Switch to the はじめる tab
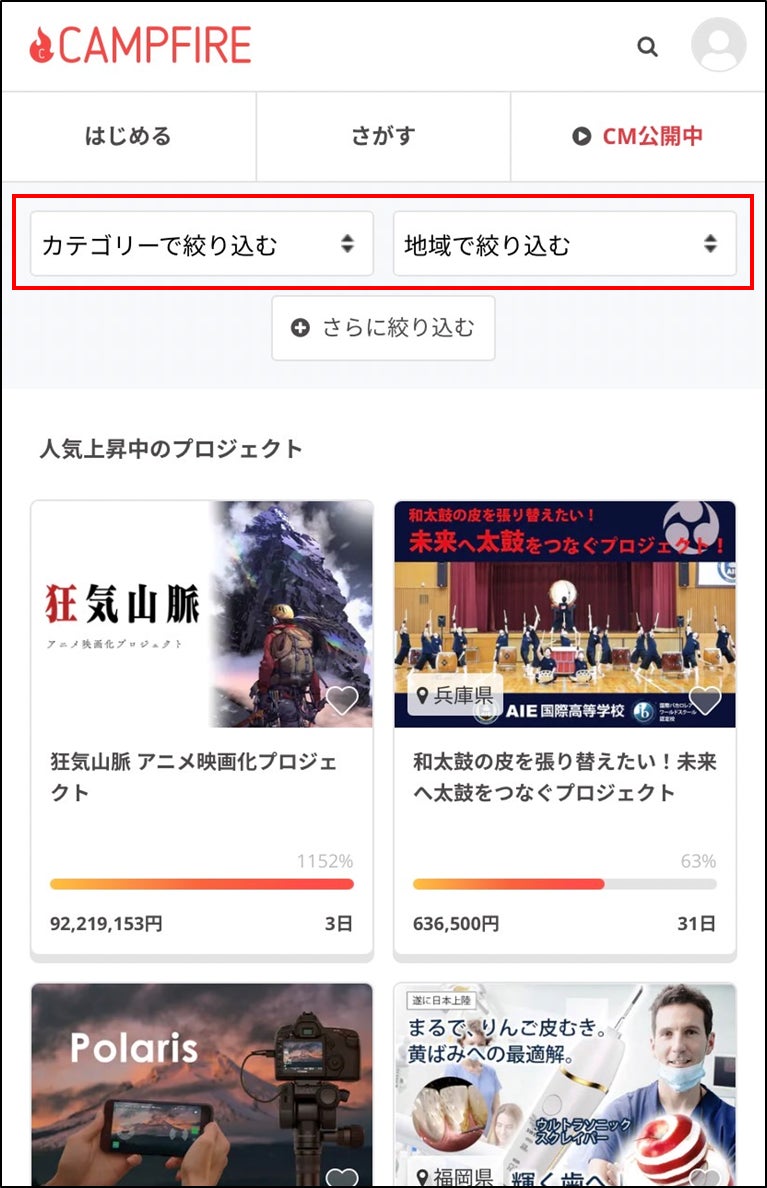 point(128,136)
